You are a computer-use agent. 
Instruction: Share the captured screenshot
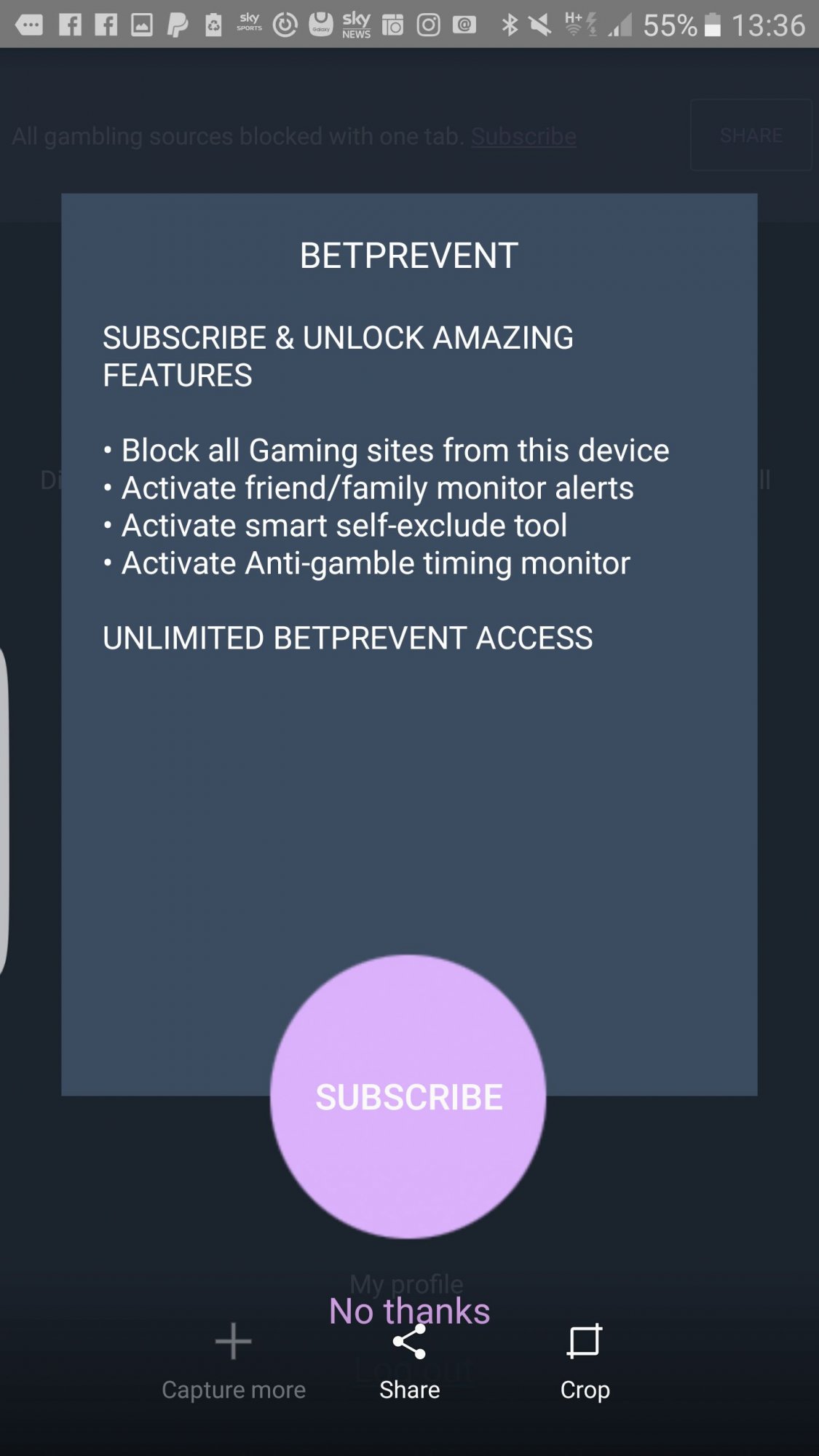[409, 1363]
